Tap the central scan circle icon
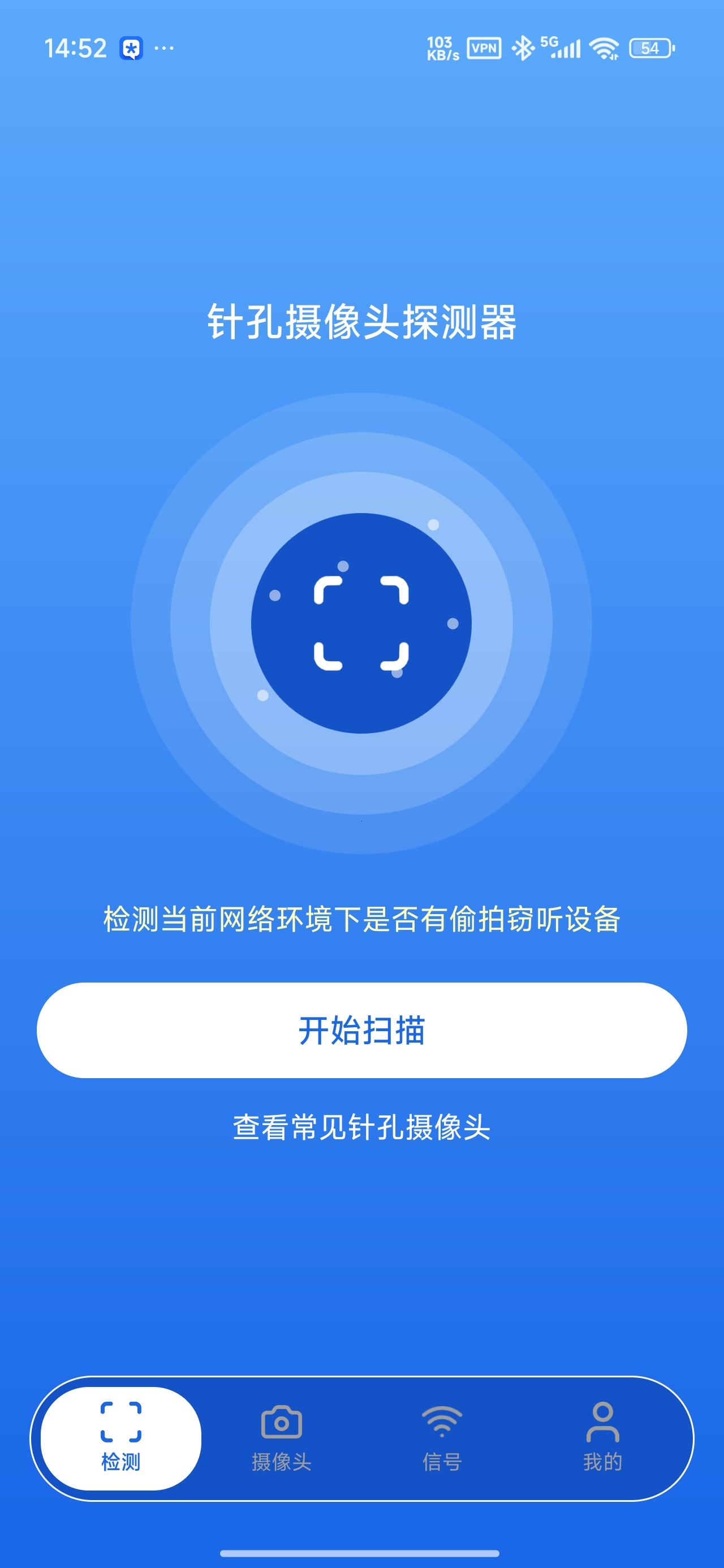The image size is (724, 1568). (361, 623)
